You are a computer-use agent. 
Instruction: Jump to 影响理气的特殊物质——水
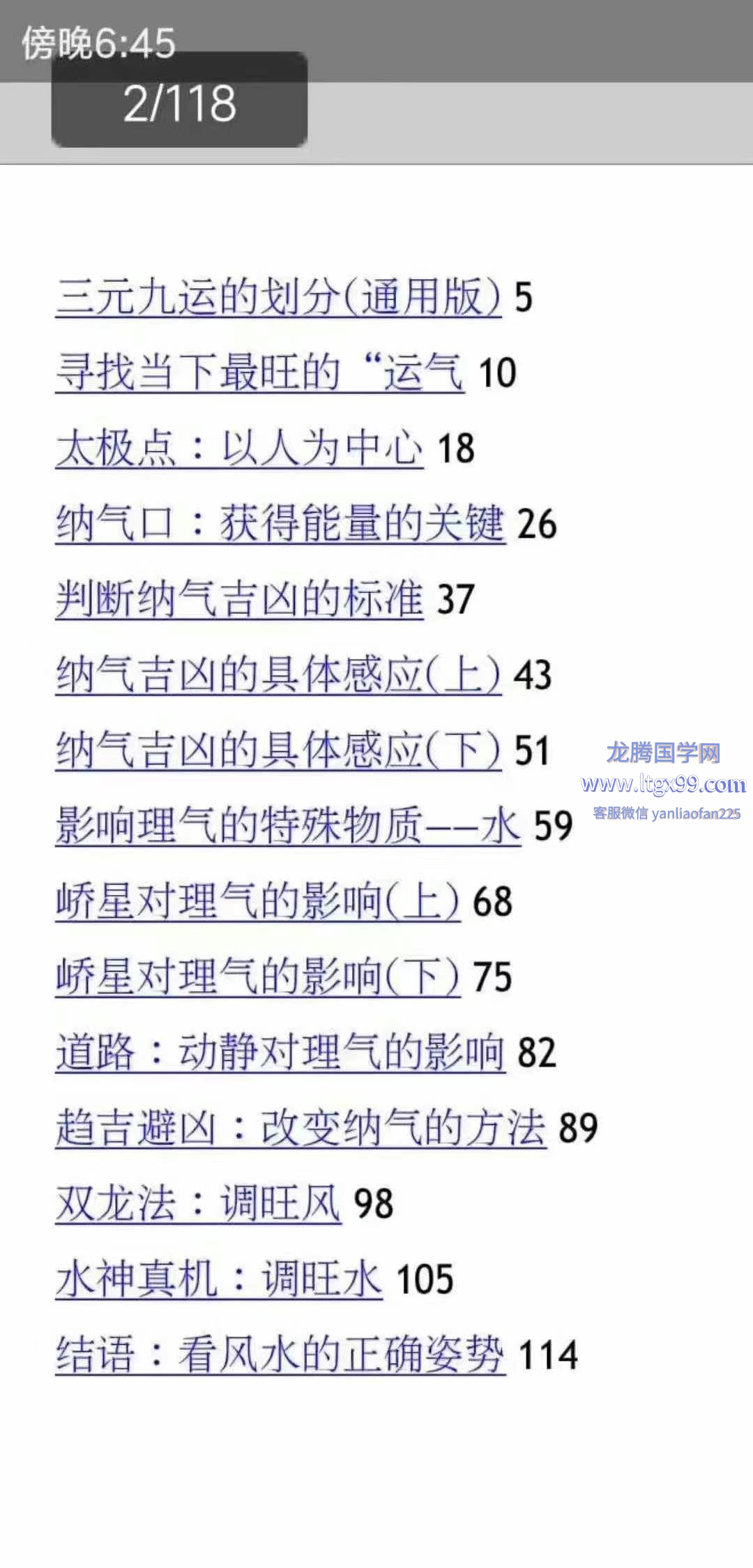coord(288,826)
